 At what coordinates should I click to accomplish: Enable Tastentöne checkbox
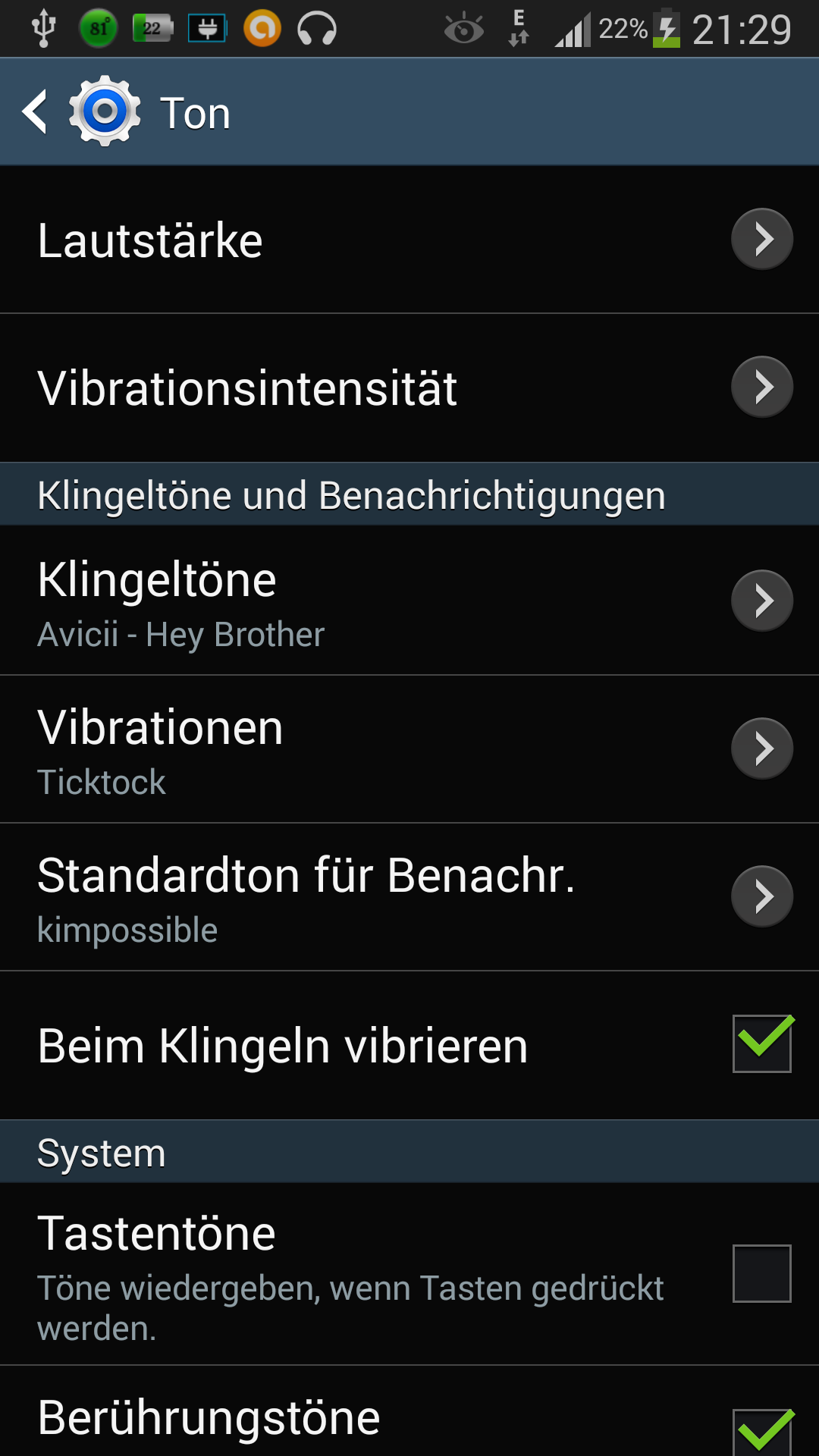[x=761, y=1273]
